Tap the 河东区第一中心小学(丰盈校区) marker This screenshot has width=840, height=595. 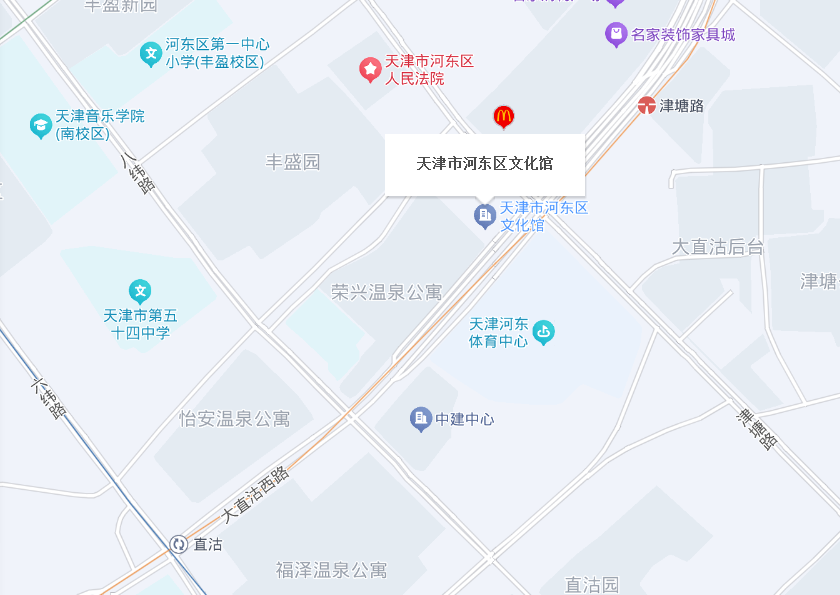pyautogui.click(x=151, y=53)
